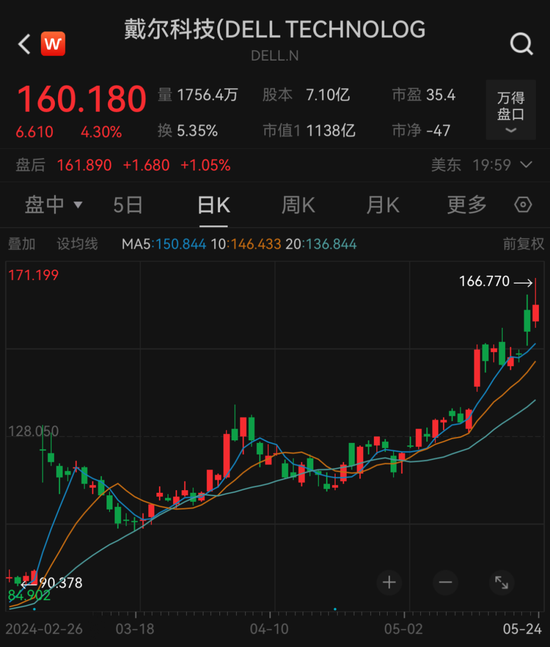Zoom in the chart with plus

[x=389, y=582]
